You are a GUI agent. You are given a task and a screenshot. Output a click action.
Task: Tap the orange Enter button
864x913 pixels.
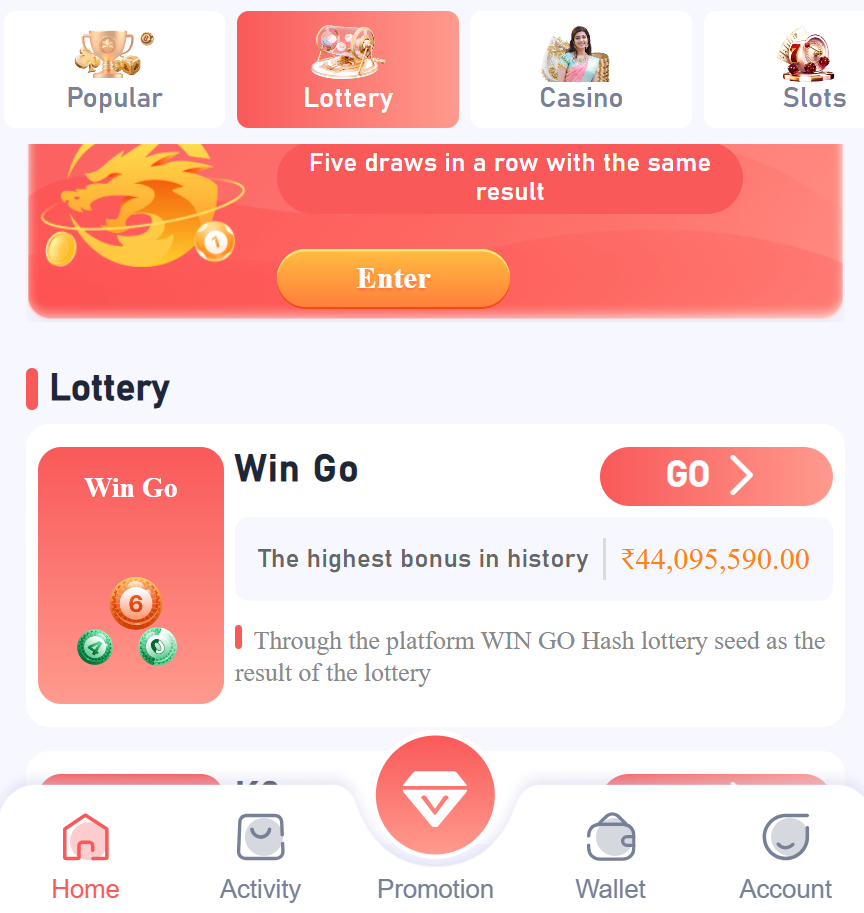(x=393, y=278)
